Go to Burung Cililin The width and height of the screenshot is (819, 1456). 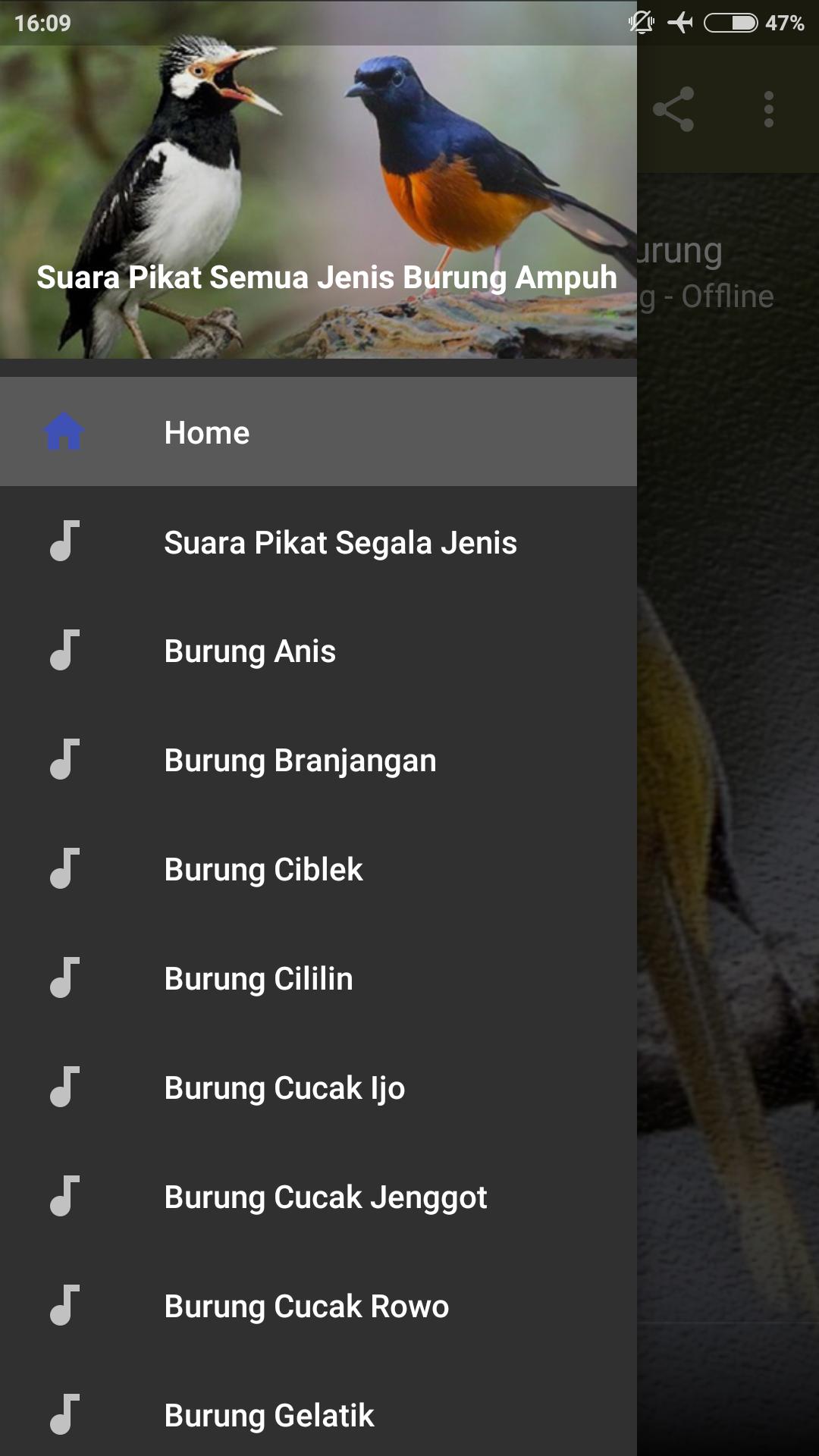pyautogui.click(x=318, y=979)
